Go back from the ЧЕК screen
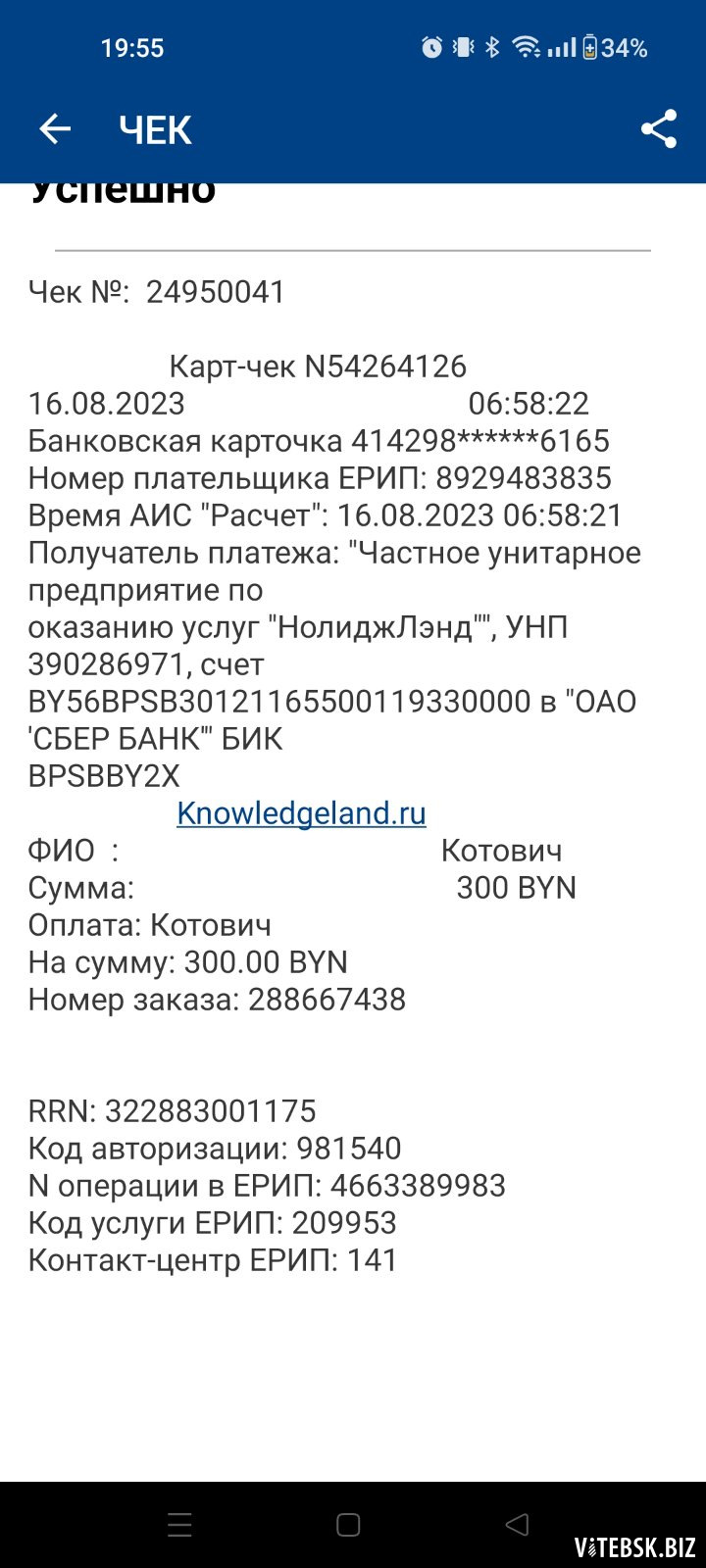 click(x=55, y=129)
